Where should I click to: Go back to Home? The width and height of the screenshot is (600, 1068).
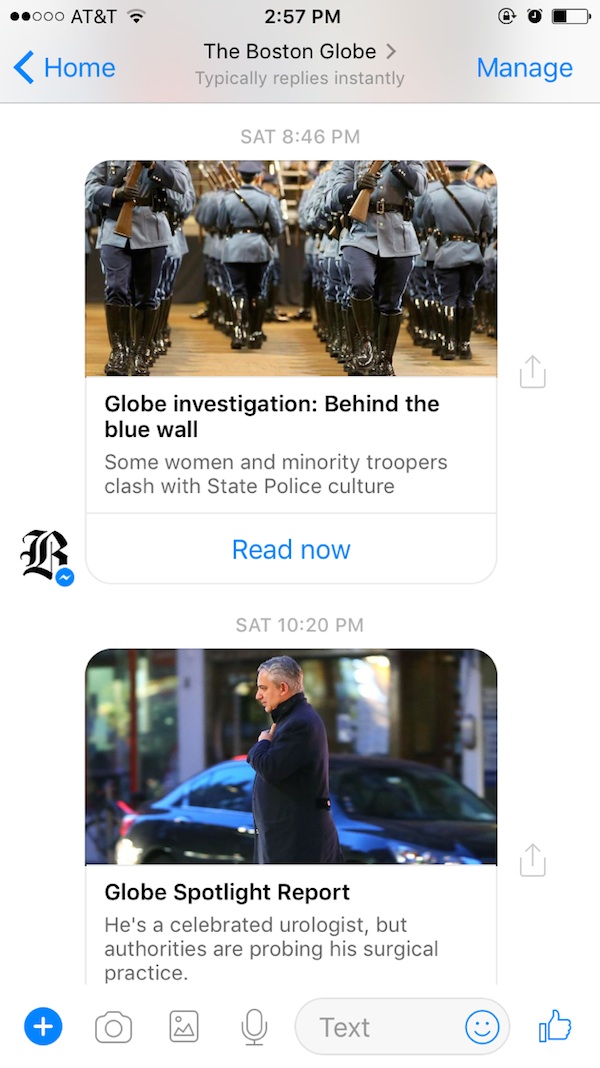click(x=65, y=68)
